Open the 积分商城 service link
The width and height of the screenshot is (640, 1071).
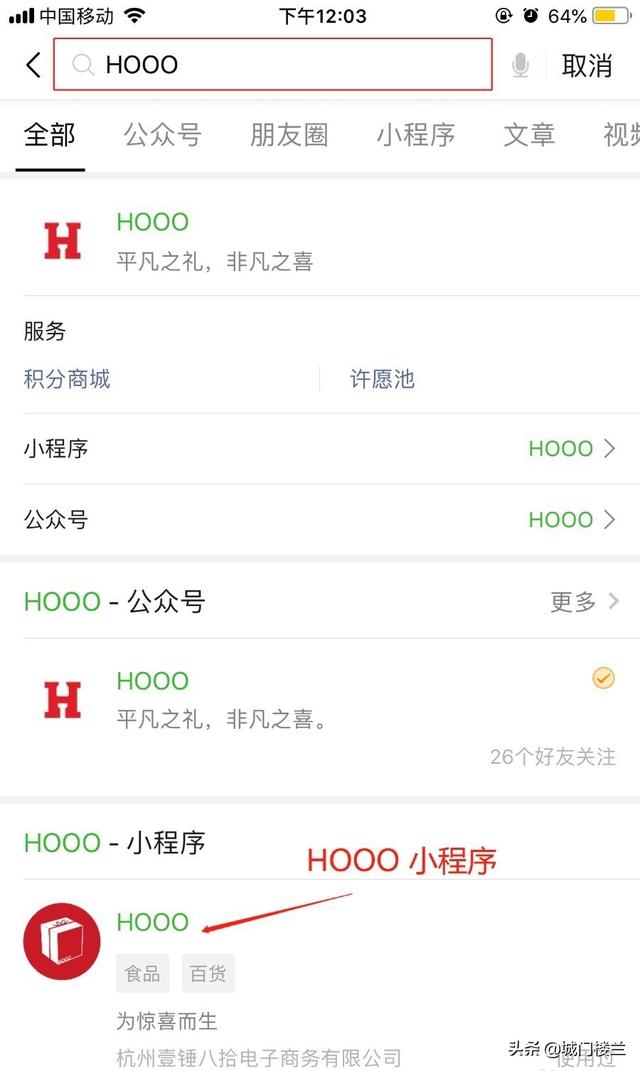(67, 379)
